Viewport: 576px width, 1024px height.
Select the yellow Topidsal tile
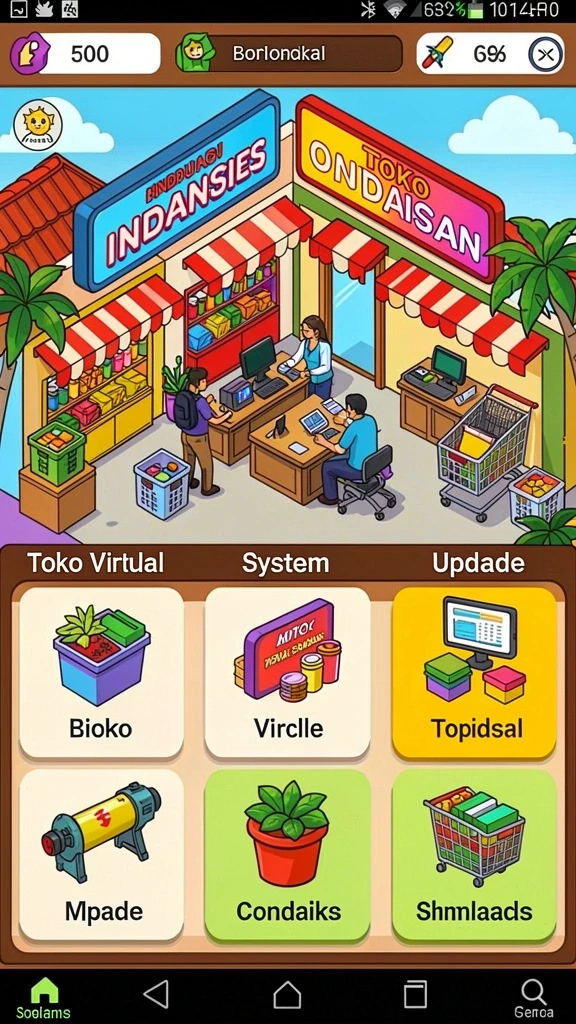(475, 673)
